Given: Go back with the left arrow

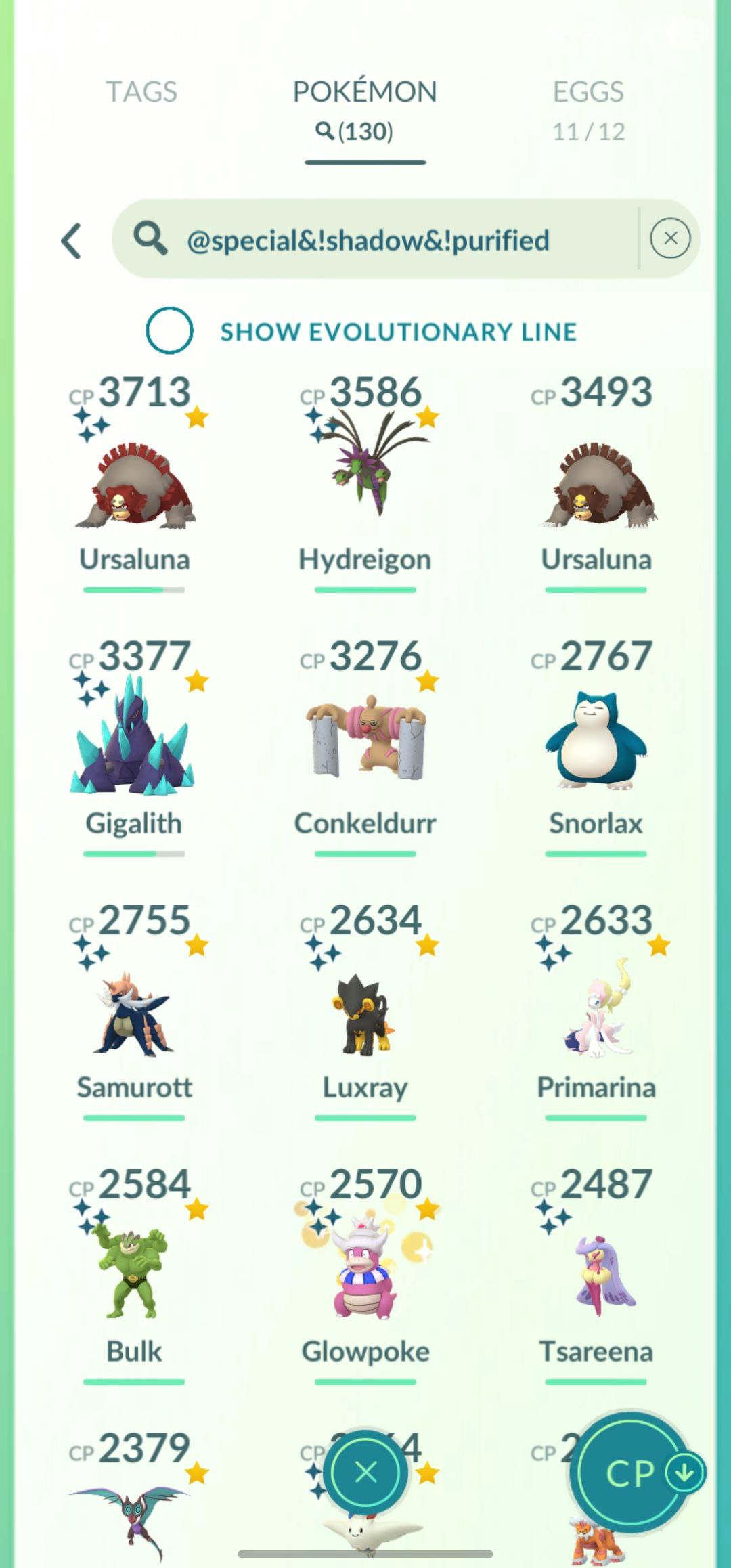Looking at the screenshot, I should point(72,241).
